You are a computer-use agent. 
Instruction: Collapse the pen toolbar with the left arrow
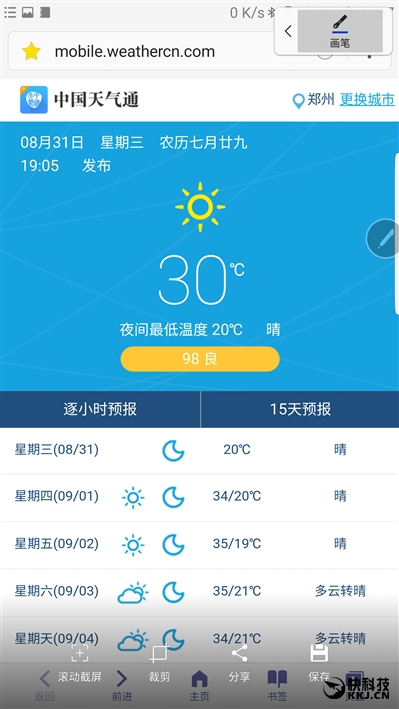[288, 31]
